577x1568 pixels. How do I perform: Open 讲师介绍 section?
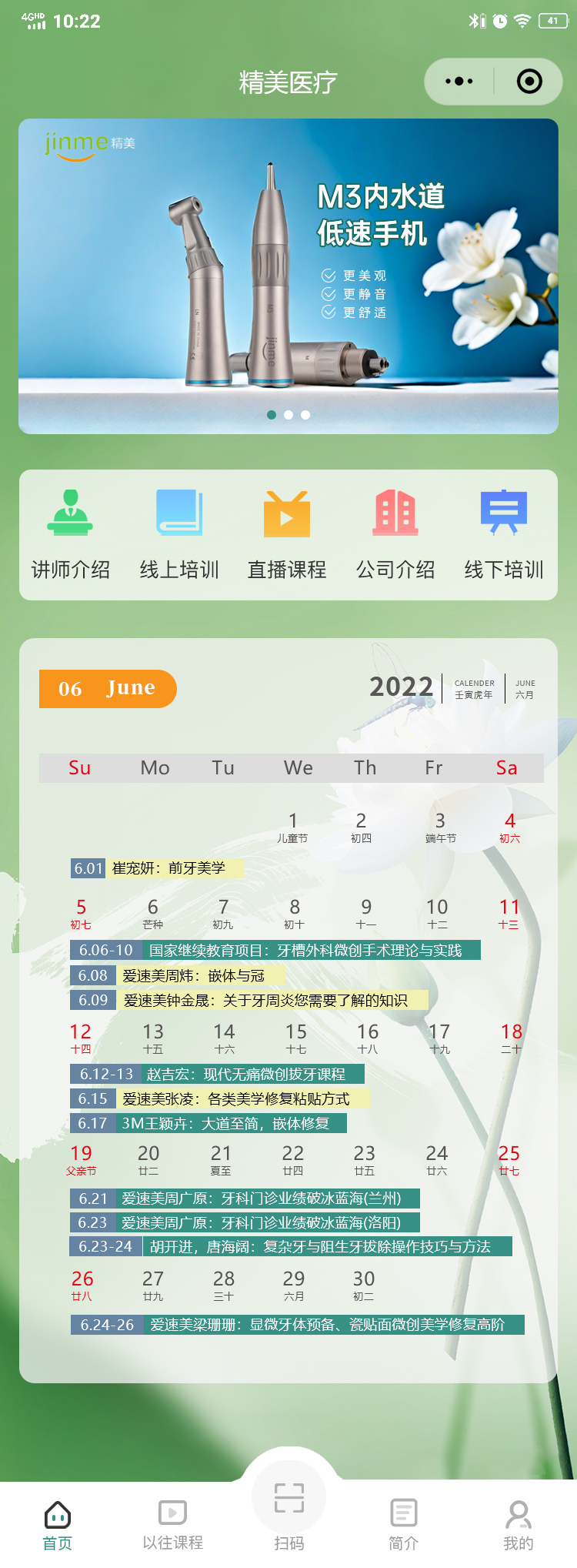click(x=71, y=533)
